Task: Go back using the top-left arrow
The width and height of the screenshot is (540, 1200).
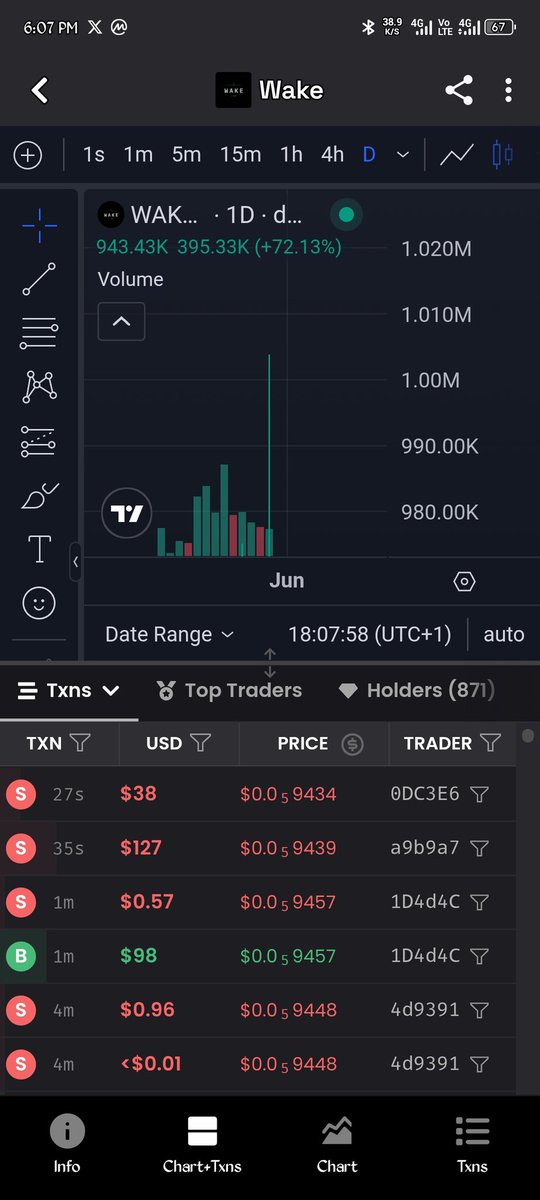Action: point(39,90)
